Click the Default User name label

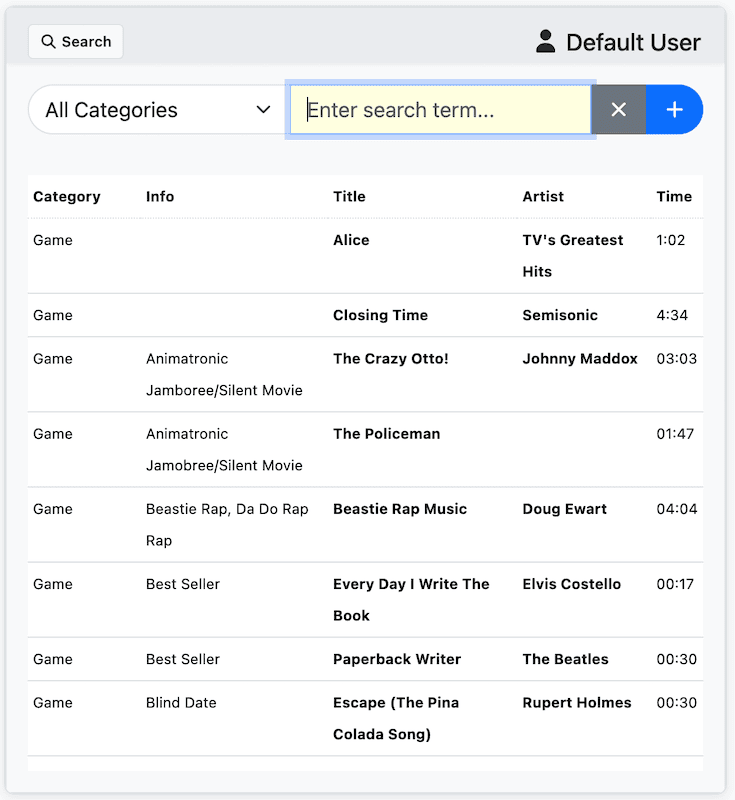[633, 42]
